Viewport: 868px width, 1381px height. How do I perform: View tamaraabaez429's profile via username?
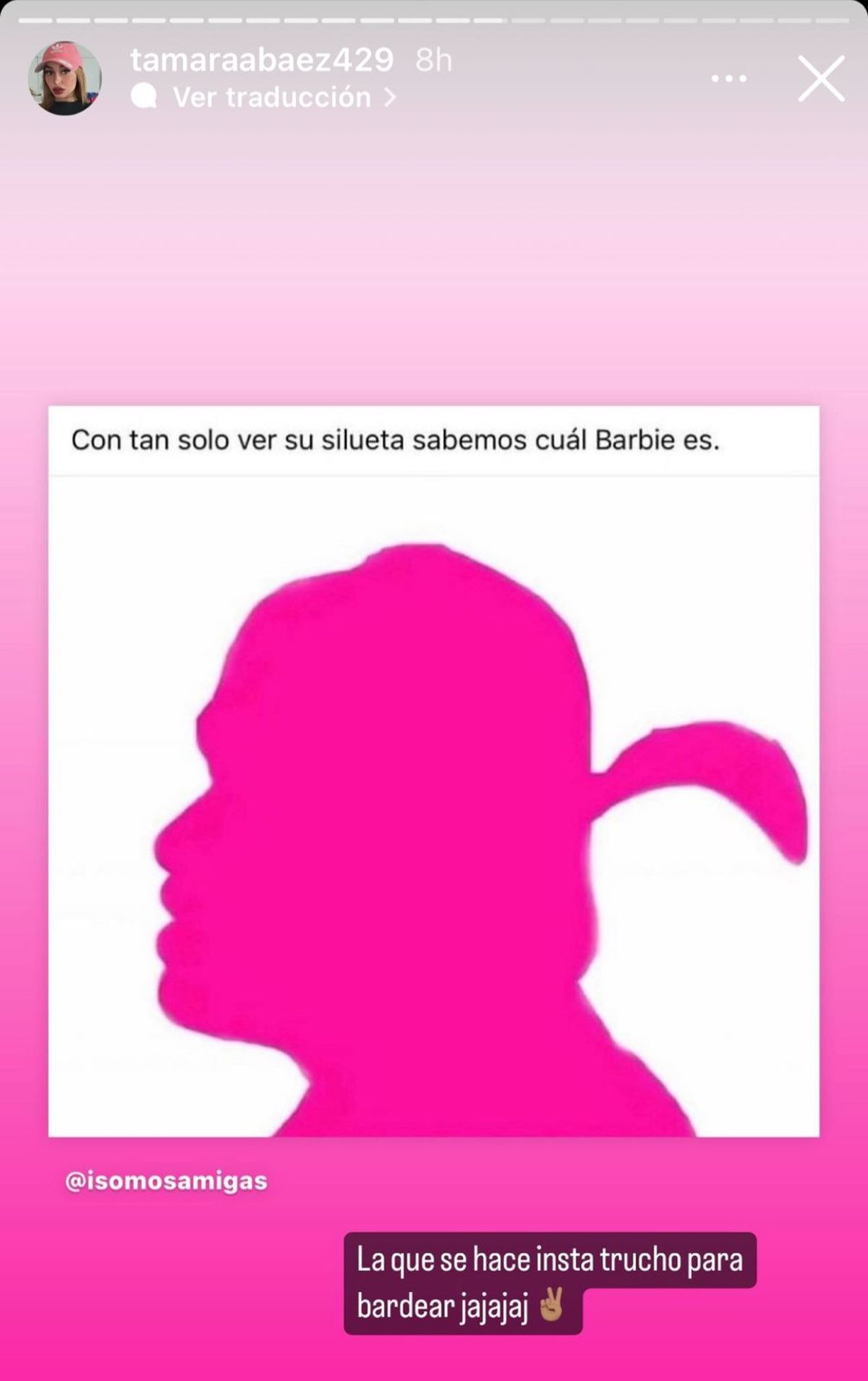tap(262, 59)
